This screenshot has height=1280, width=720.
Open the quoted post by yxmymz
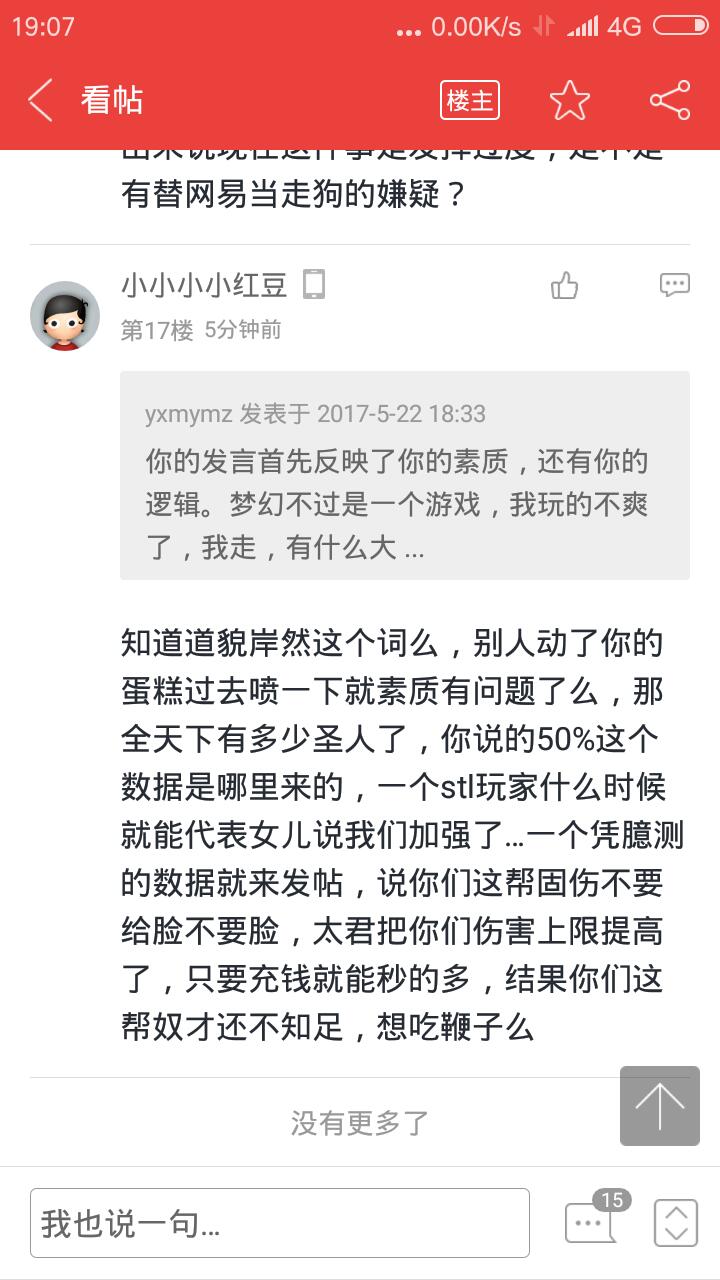pos(404,475)
